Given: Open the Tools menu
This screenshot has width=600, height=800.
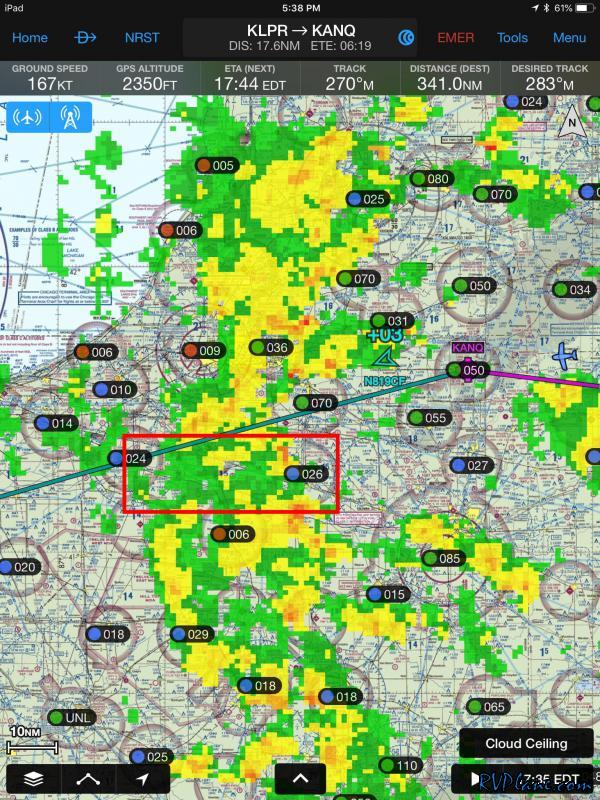Looking at the screenshot, I should [x=512, y=38].
